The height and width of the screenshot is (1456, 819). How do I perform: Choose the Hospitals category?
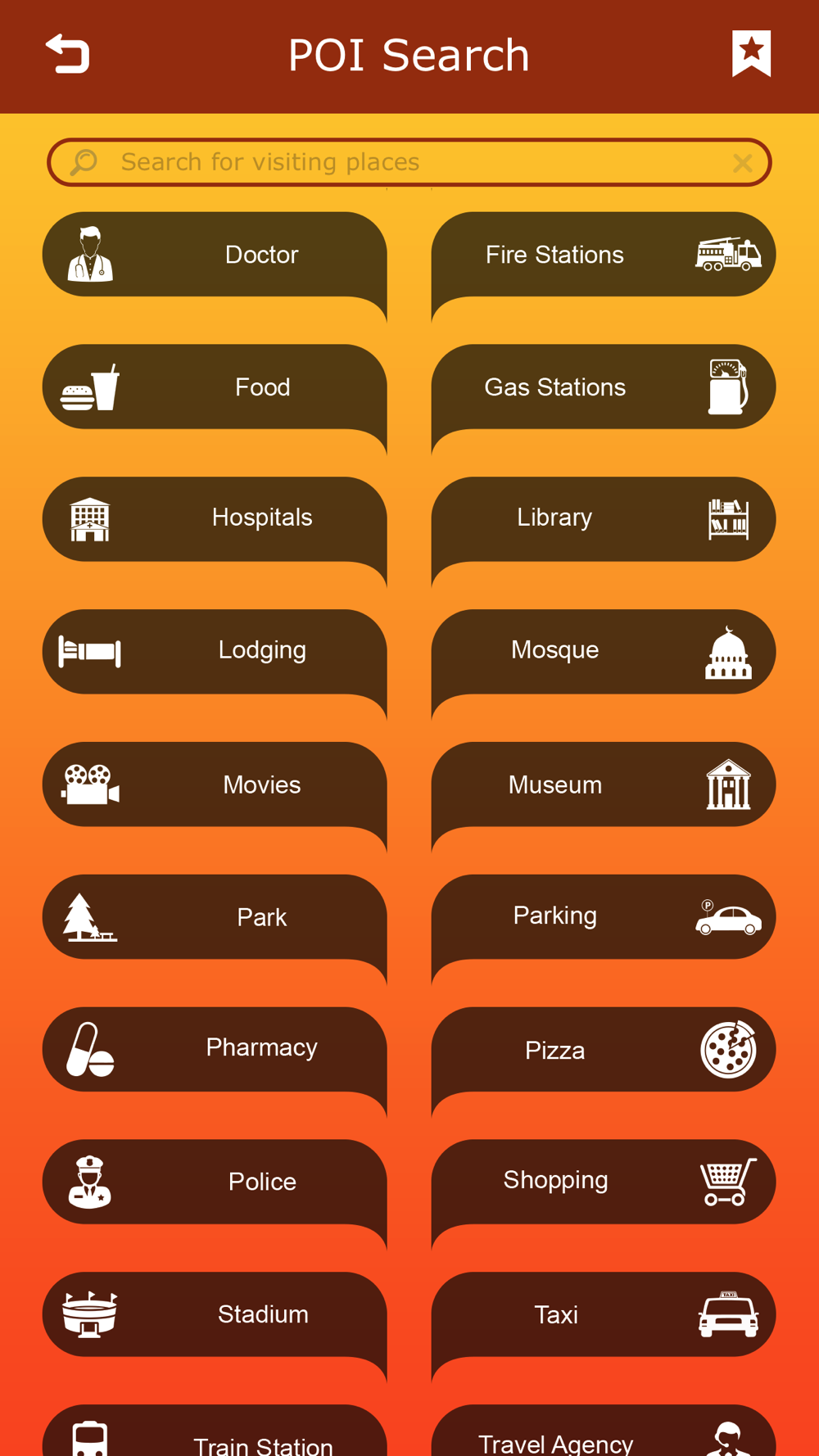click(215, 519)
